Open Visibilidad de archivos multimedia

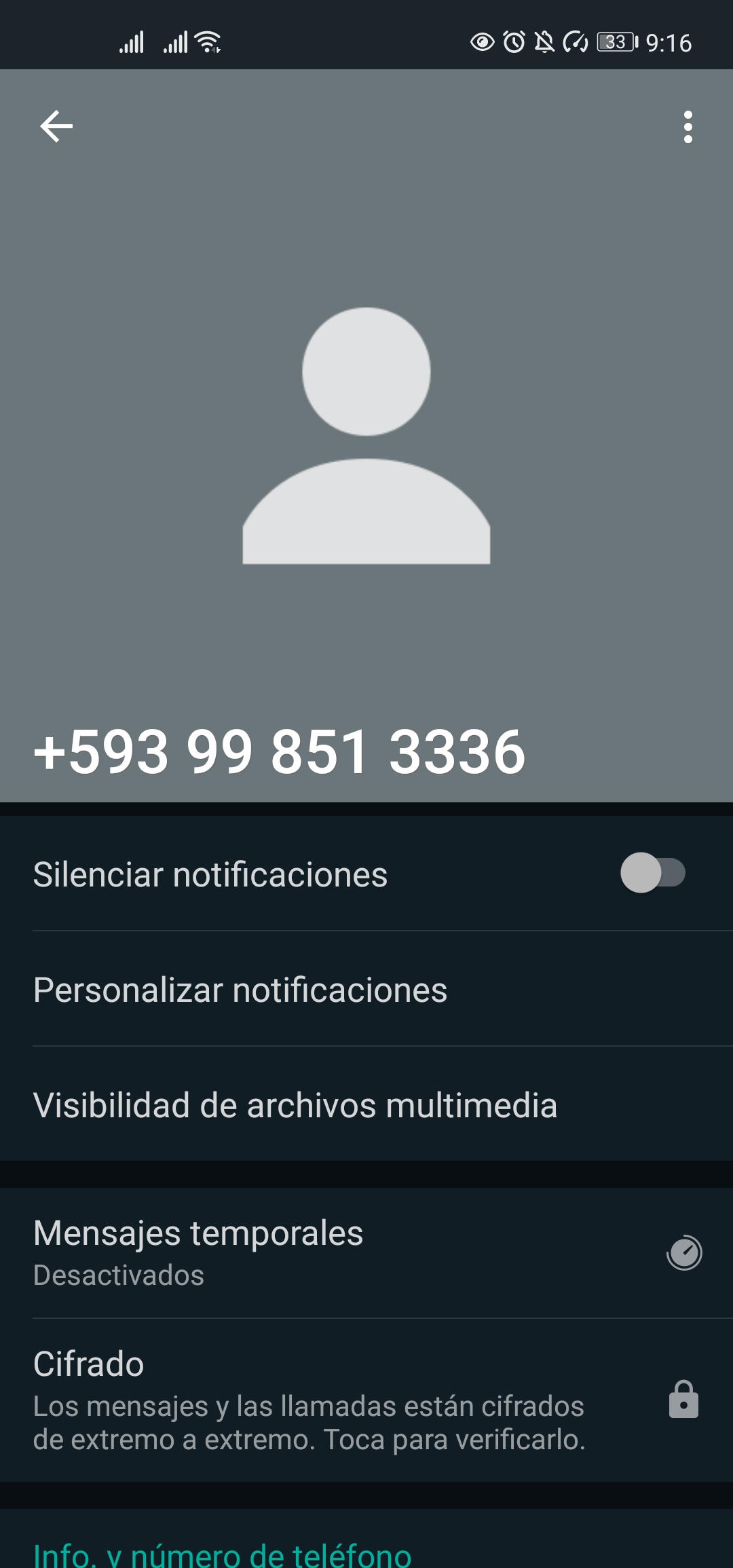pyautogui.click(x=295, y=1105)
